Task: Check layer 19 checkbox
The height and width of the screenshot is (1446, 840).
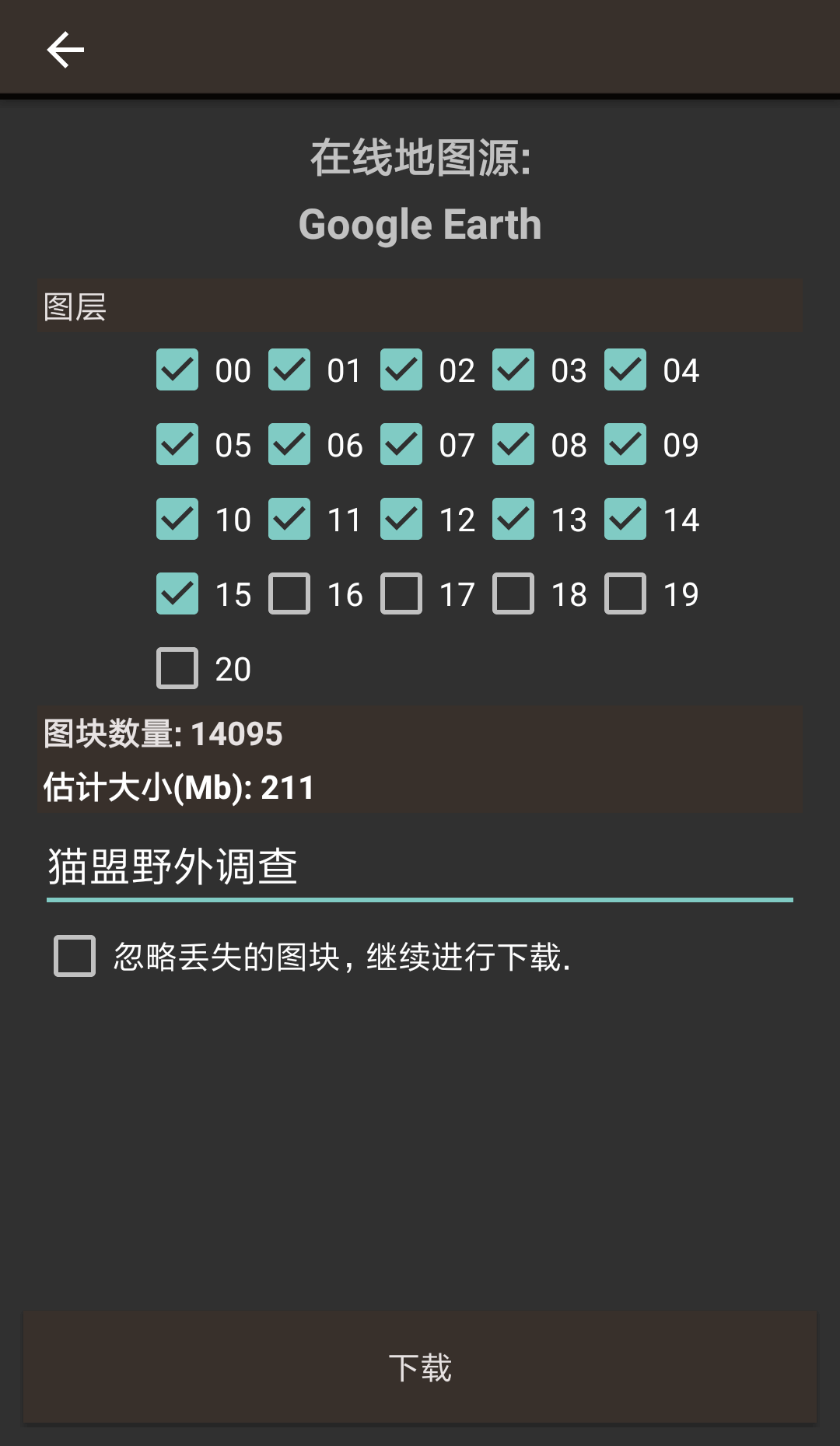Action: (x=625, y=593)
